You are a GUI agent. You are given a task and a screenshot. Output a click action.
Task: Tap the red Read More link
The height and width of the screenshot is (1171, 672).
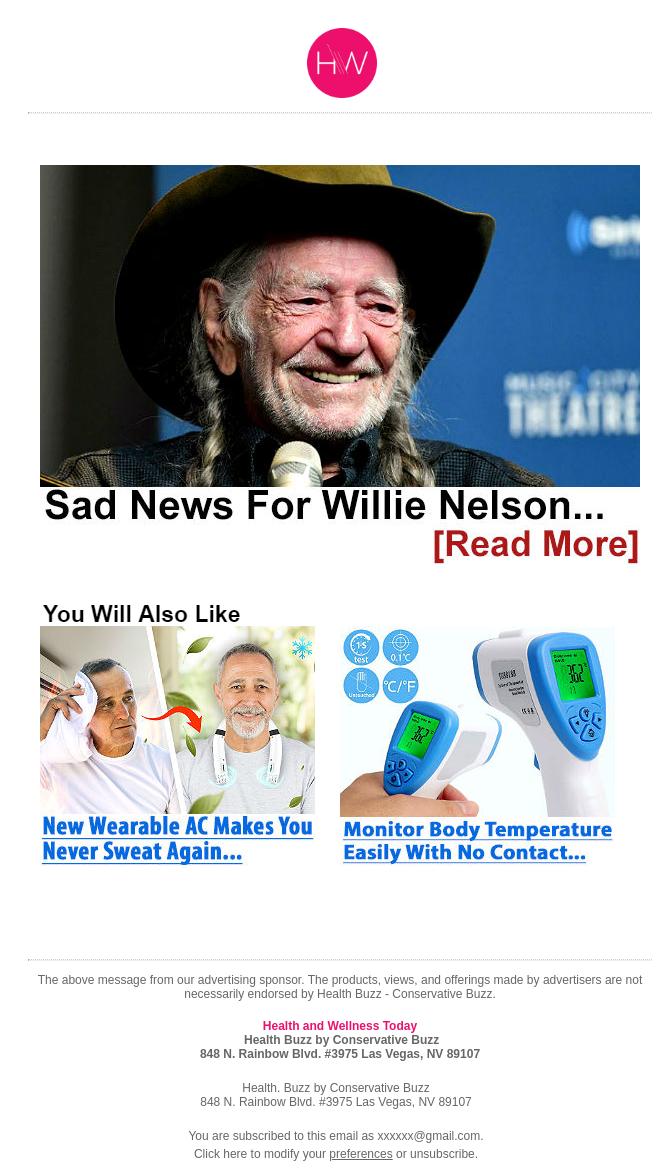[x=535, y=544]
